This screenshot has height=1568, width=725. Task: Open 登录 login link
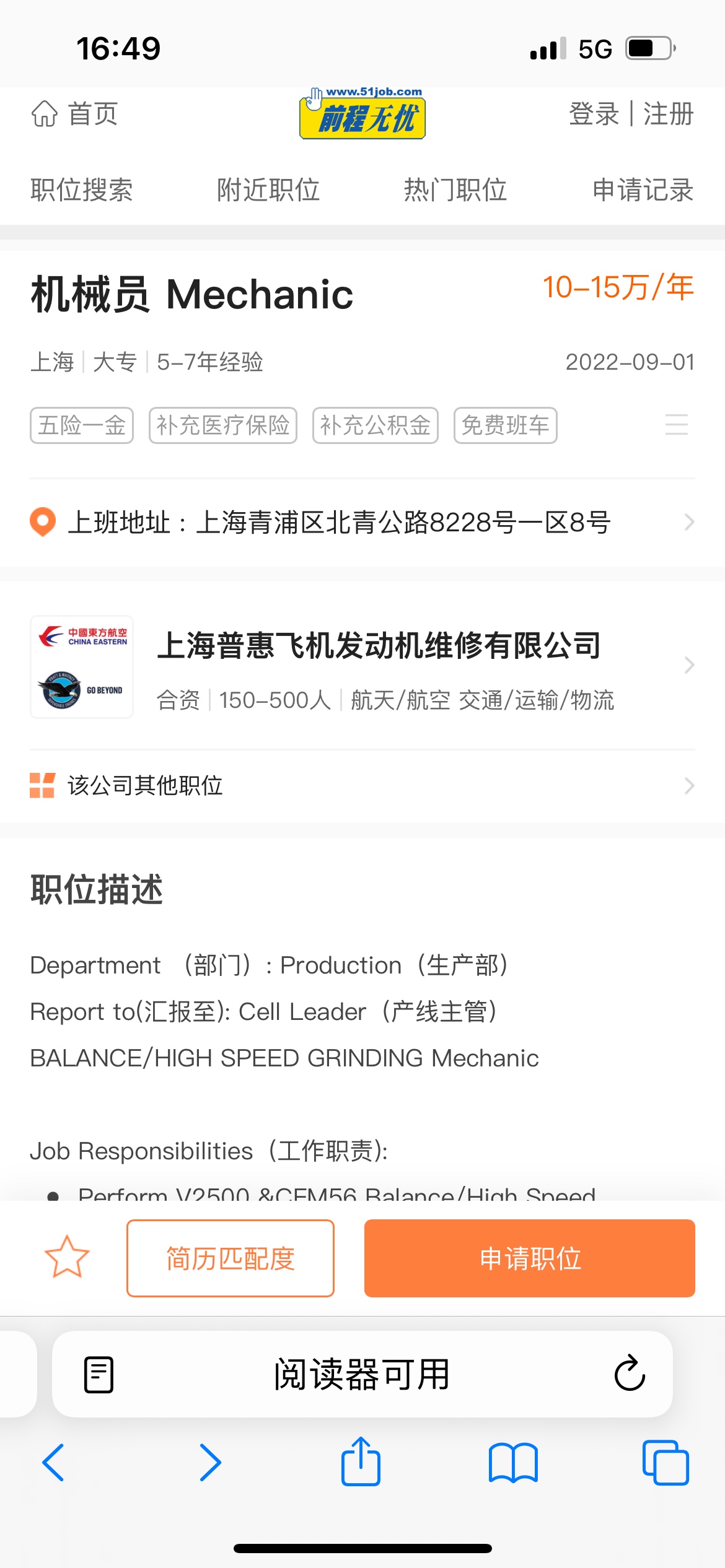[594, 114]
